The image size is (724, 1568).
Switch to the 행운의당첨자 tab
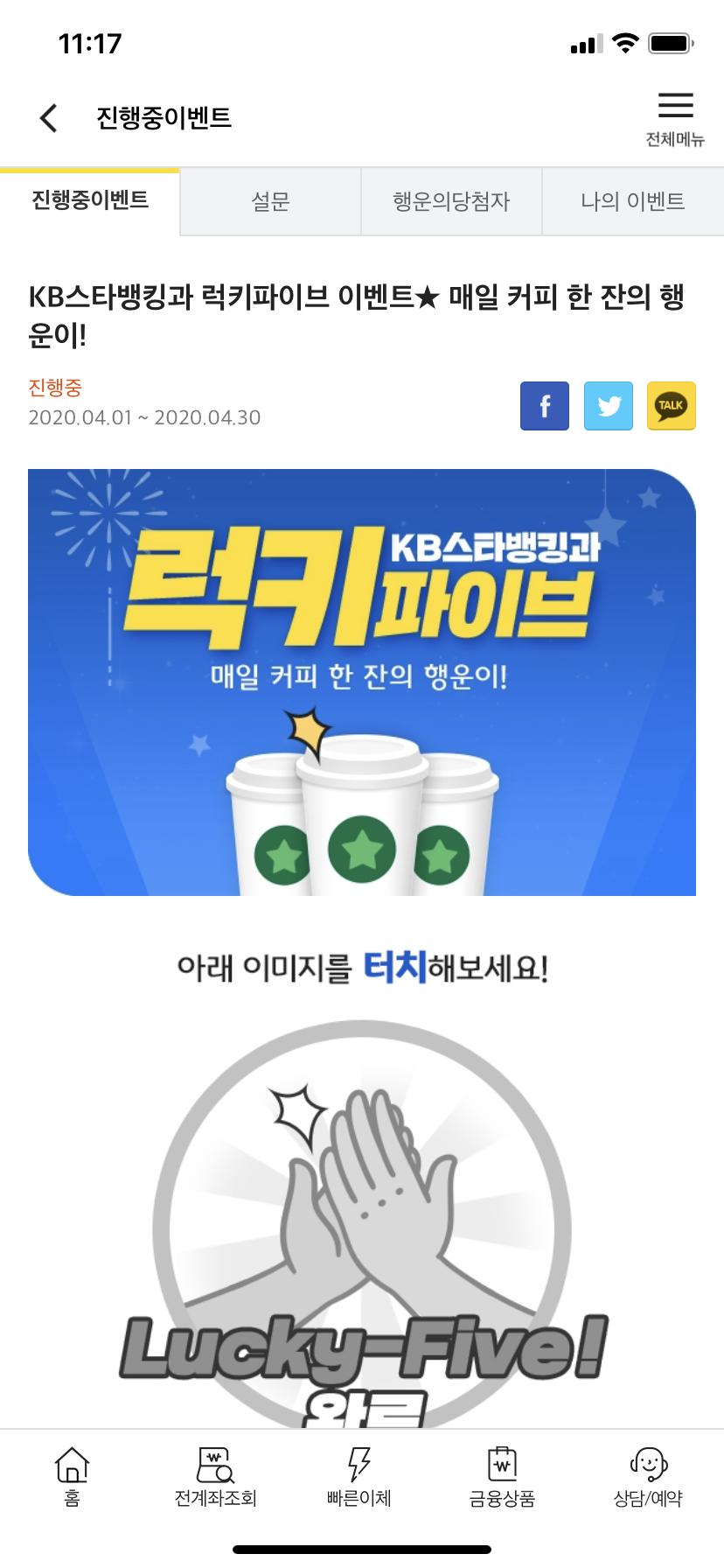(x=451, y=202)
